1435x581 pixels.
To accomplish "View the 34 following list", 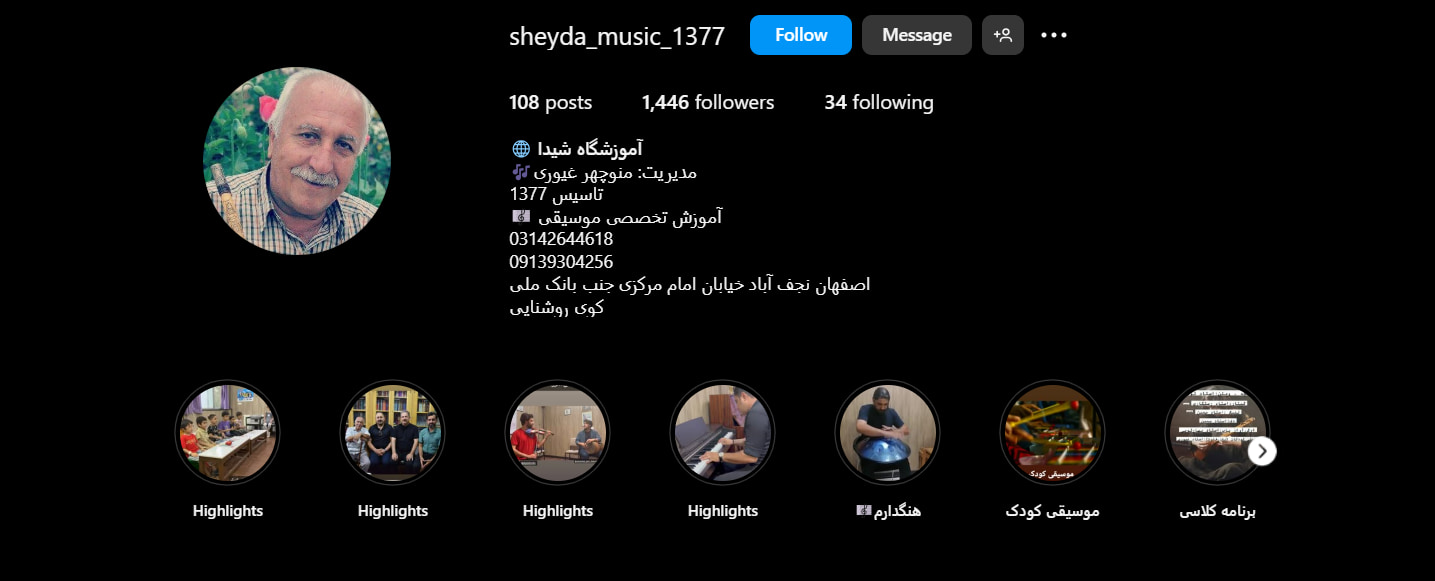I will [878, 102].
